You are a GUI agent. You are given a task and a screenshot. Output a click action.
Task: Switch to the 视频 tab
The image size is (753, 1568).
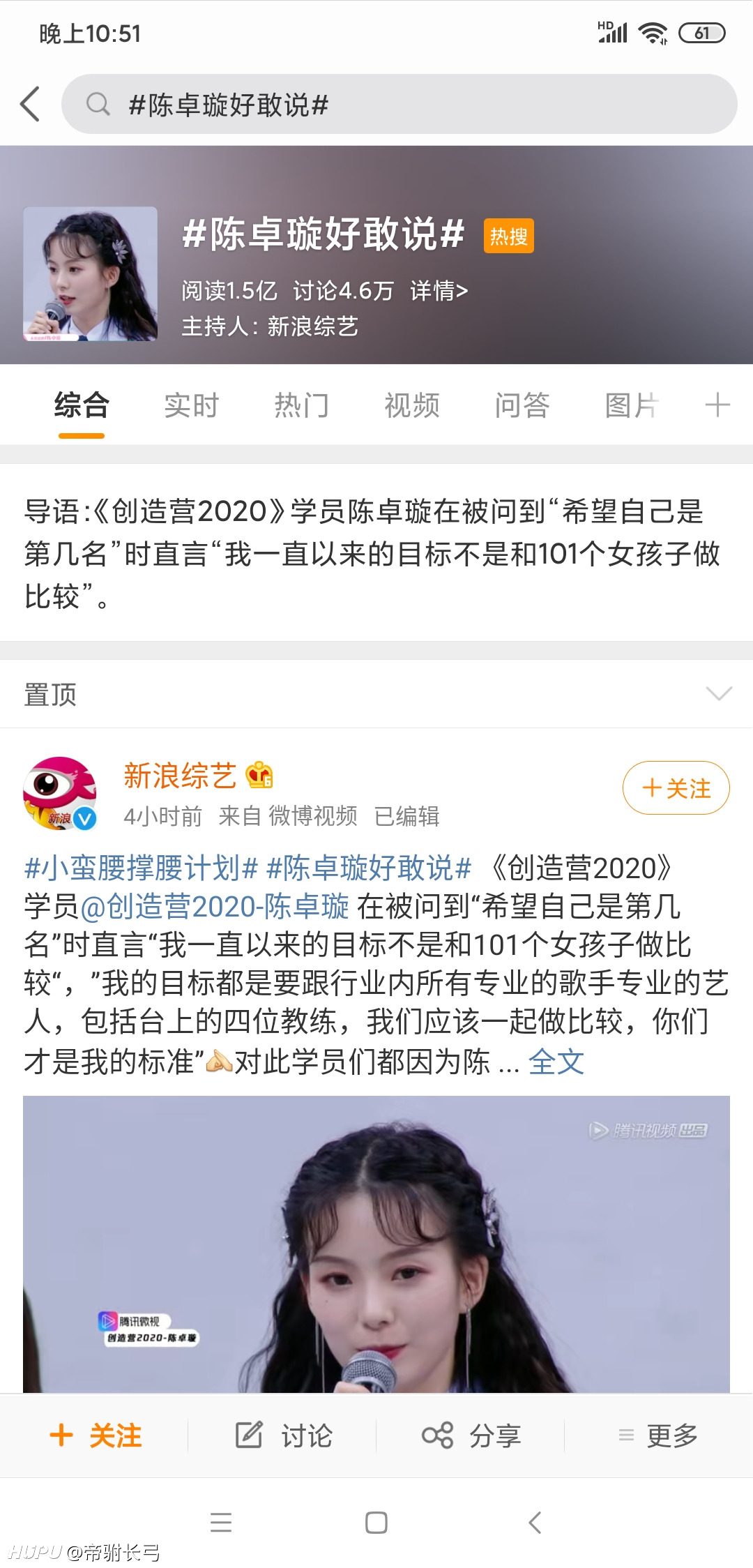[411, 405]
